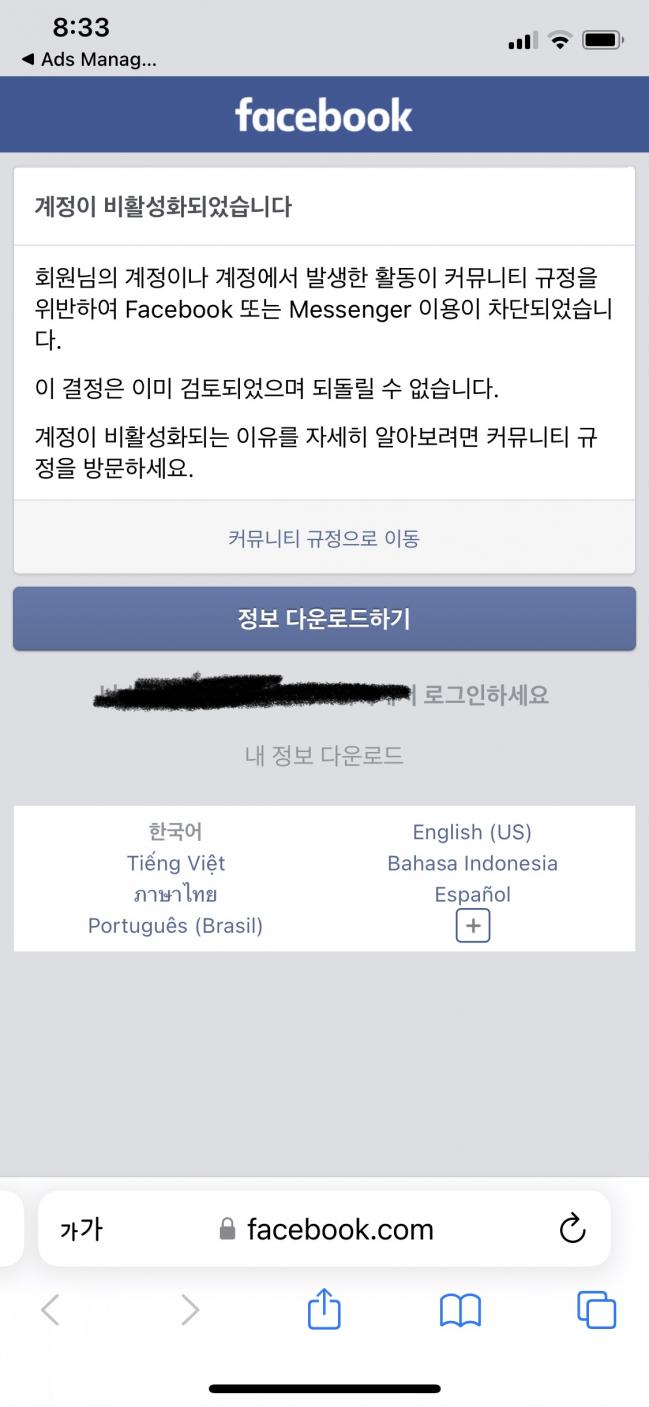Switch language to English (US)
Image resolution: width=649 pixels, height=1407 pixels.
coord(472,832)
